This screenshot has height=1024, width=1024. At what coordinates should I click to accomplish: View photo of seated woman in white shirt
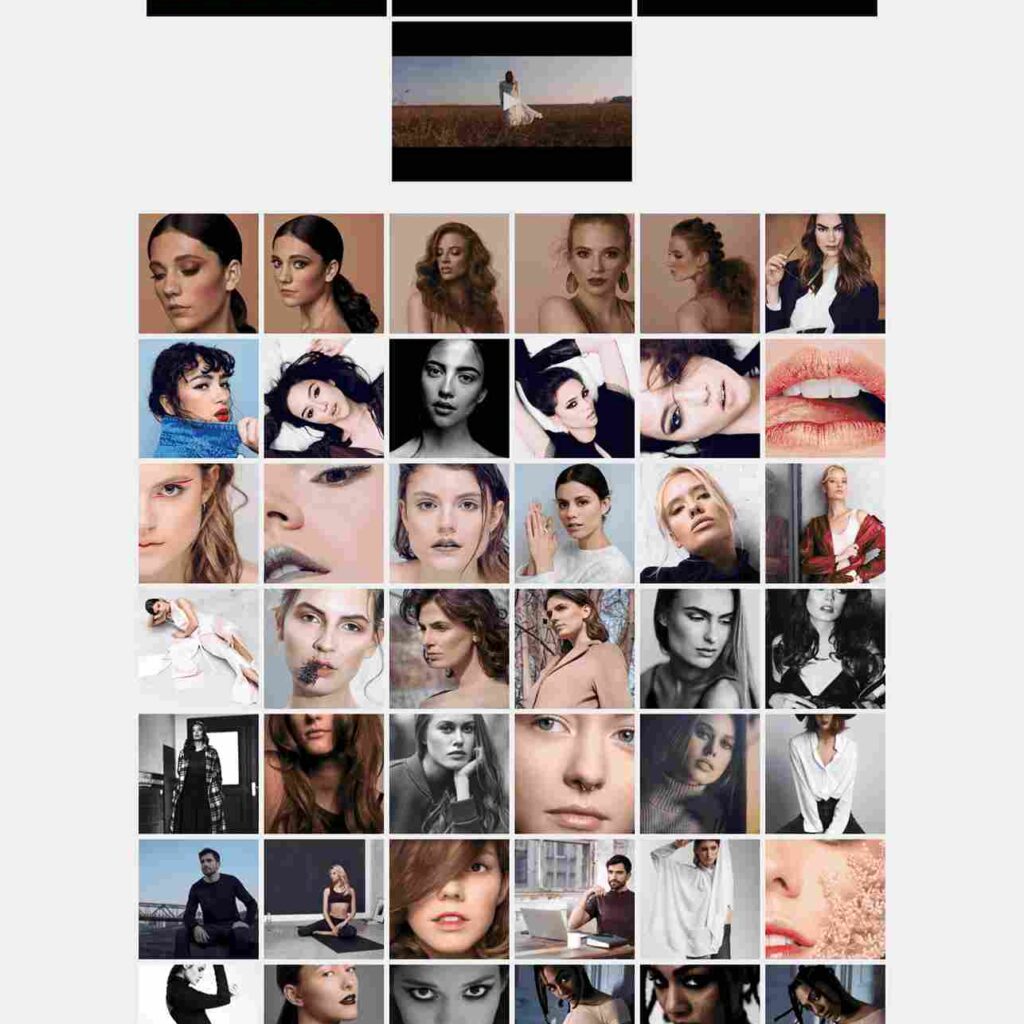825,773
